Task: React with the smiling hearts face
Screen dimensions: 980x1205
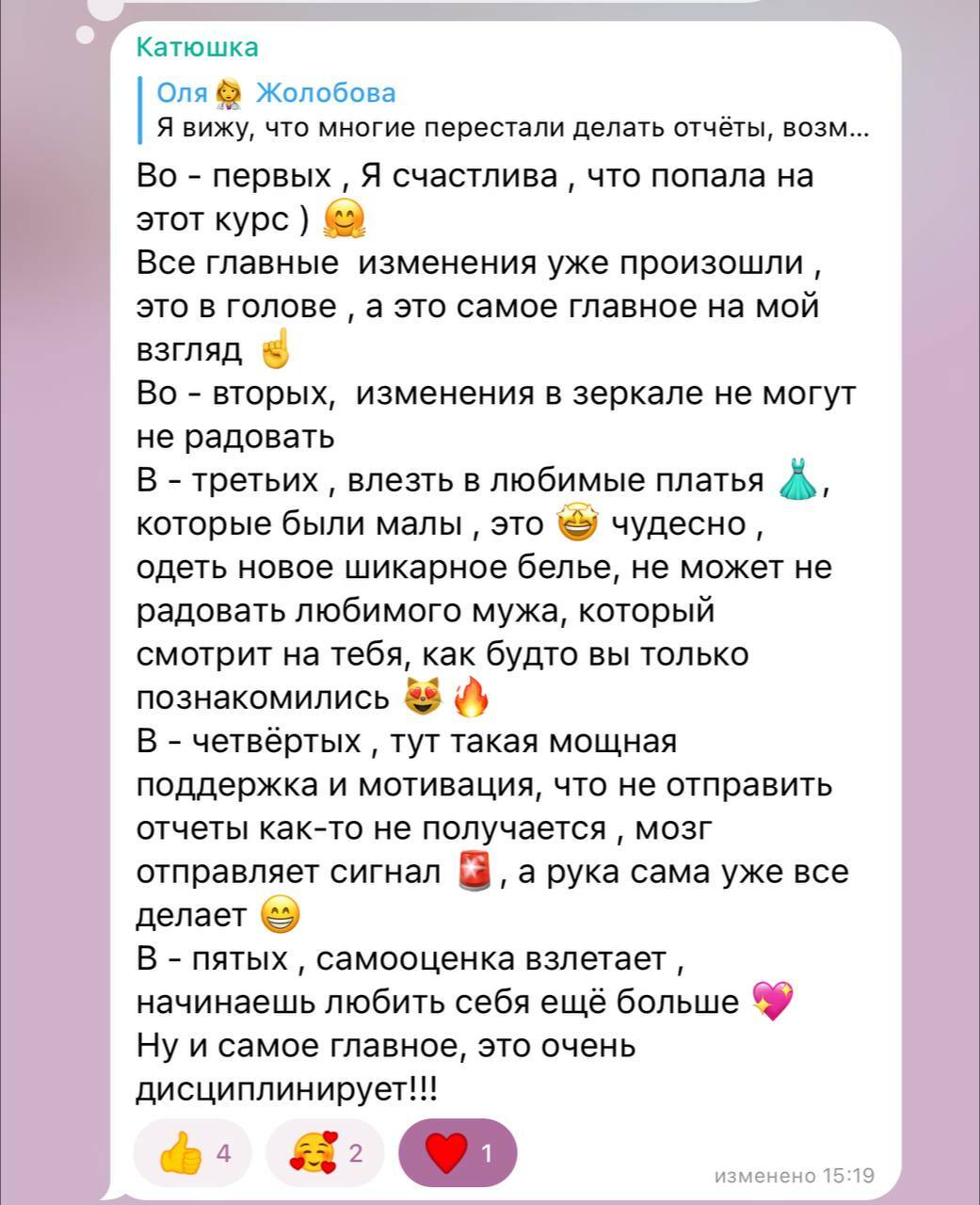Action: (325, 1152)
